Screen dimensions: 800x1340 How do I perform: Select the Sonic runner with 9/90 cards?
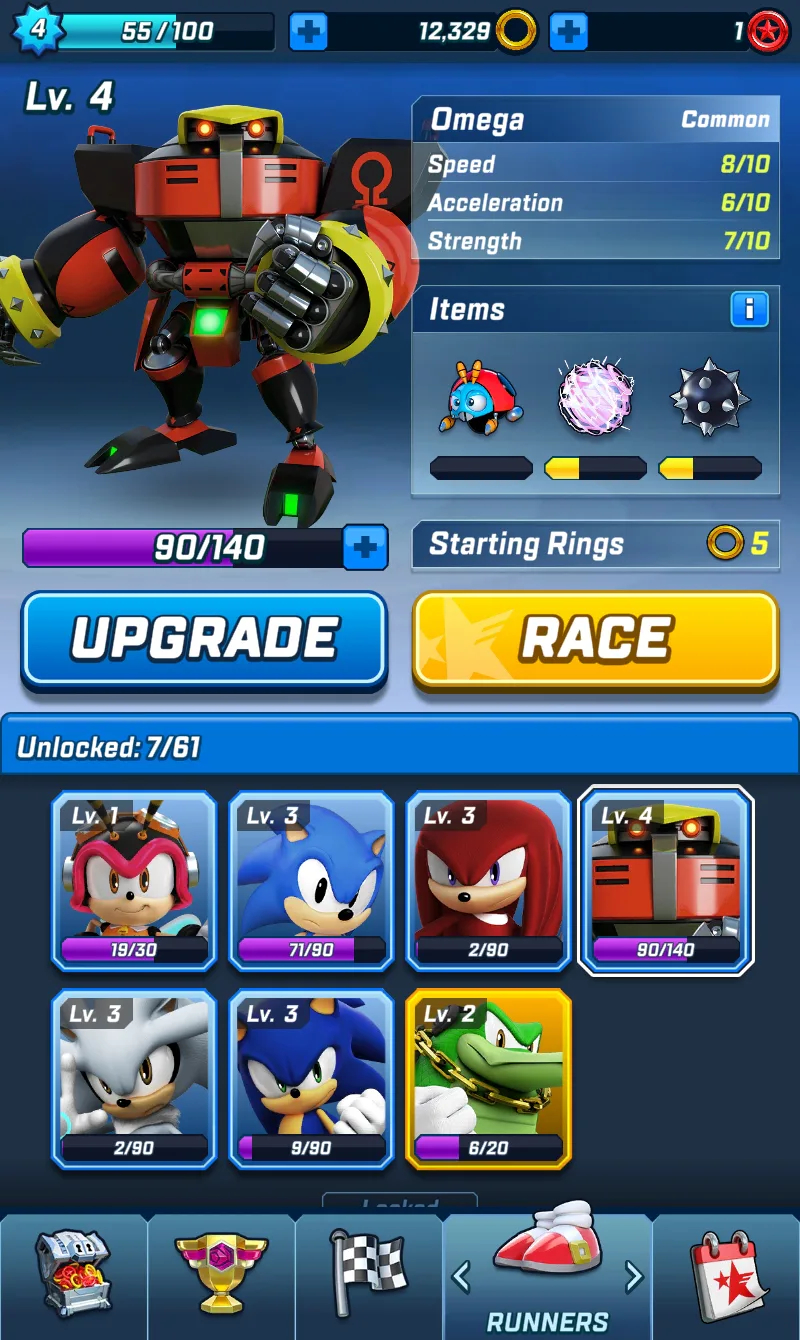(x=311, y=1078)
